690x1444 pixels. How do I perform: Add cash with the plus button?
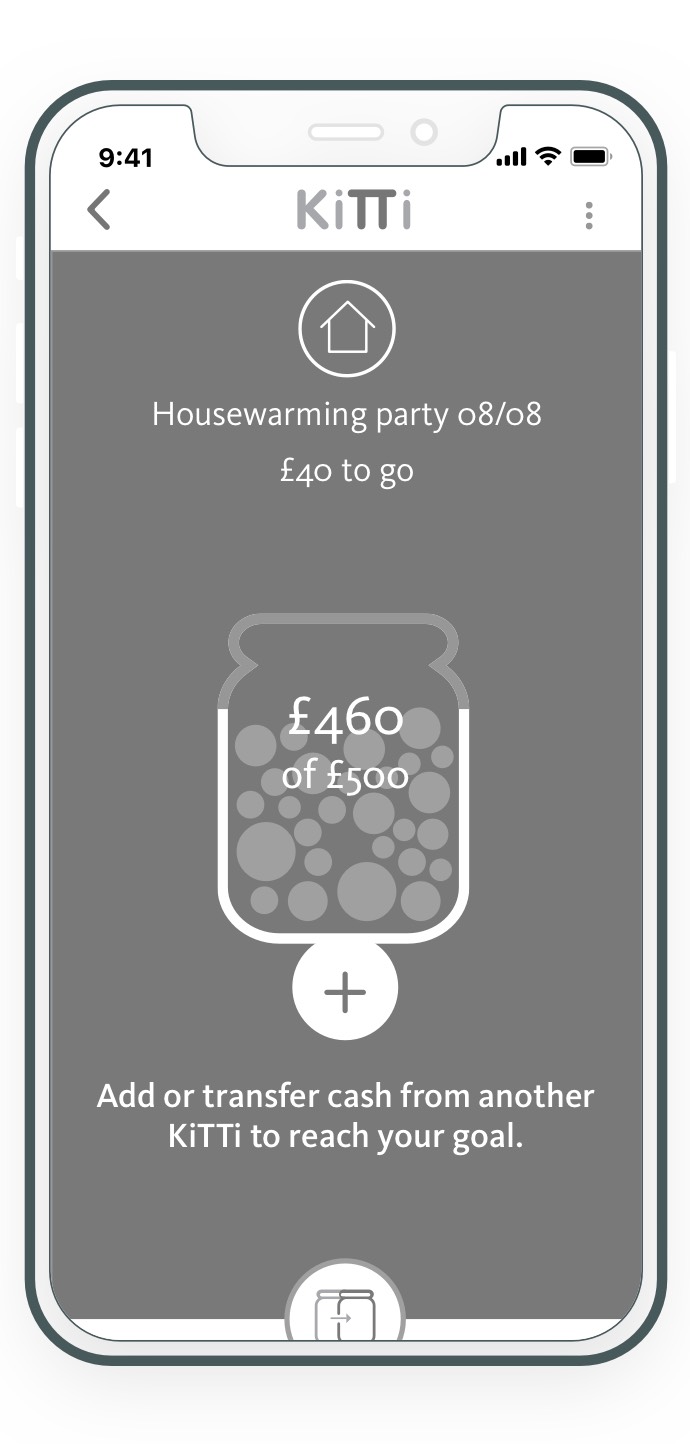[x=345, y=990]
